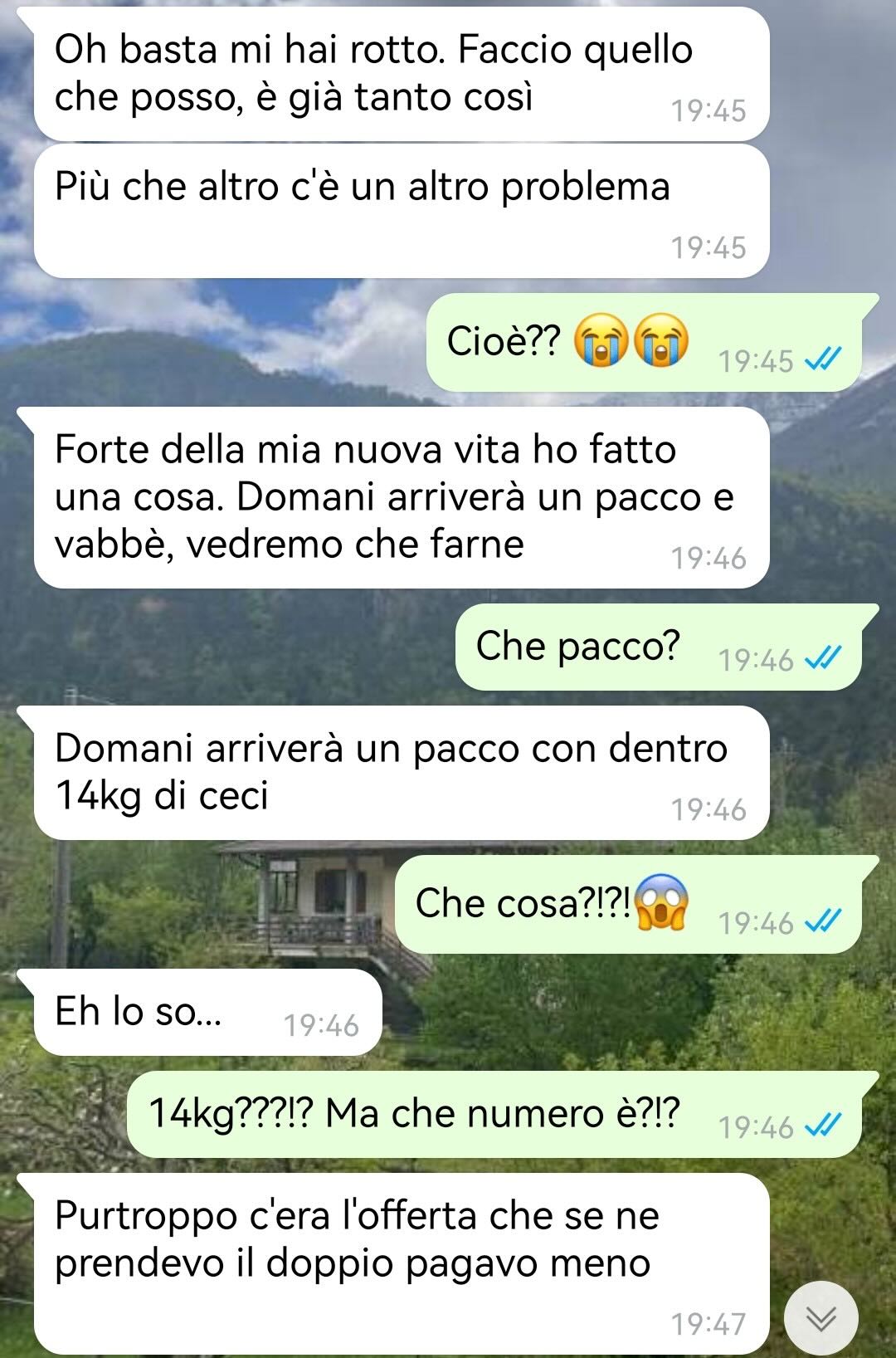Jump to latest messages with the down-arrow button
Image resolution: width=896 pixels, height=1358 pixels.
pos(821,1317)
